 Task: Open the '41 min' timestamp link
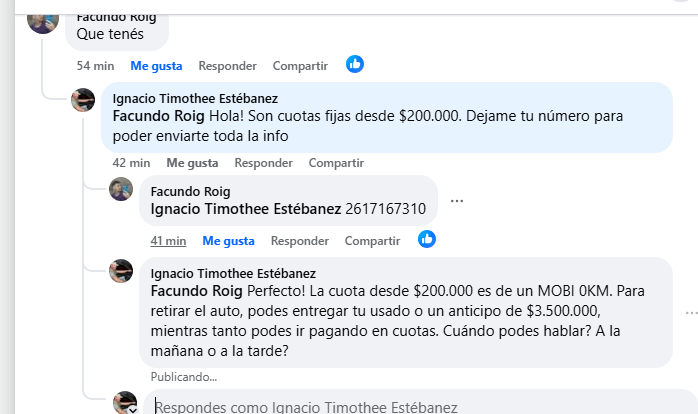(168, 241)
